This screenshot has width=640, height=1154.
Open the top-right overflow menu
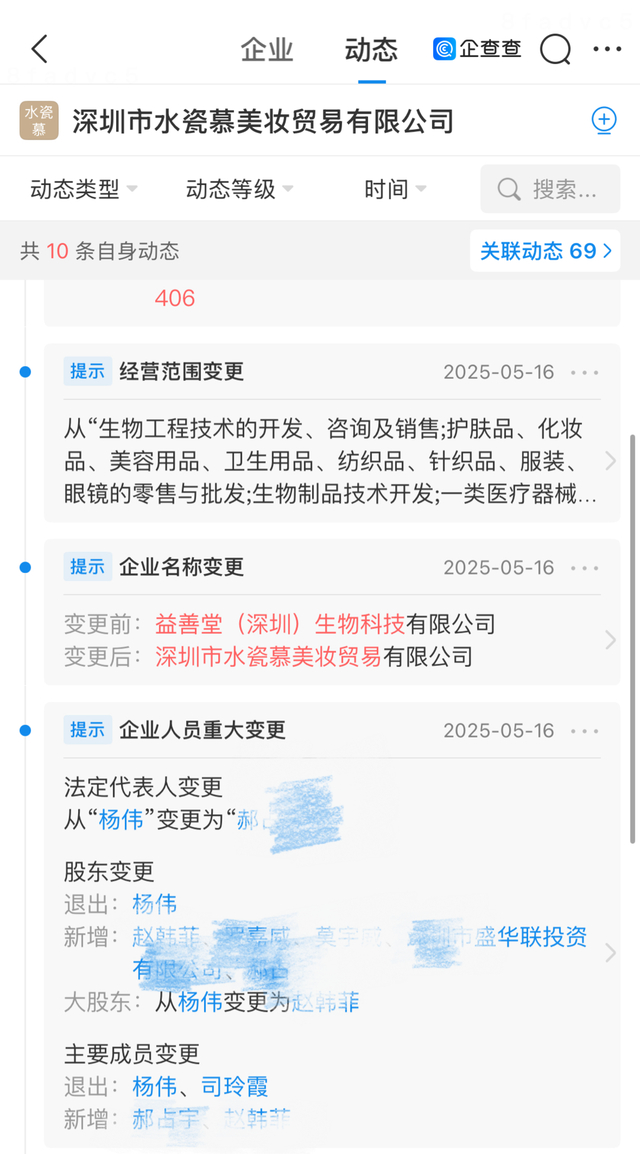click(607, 49)
